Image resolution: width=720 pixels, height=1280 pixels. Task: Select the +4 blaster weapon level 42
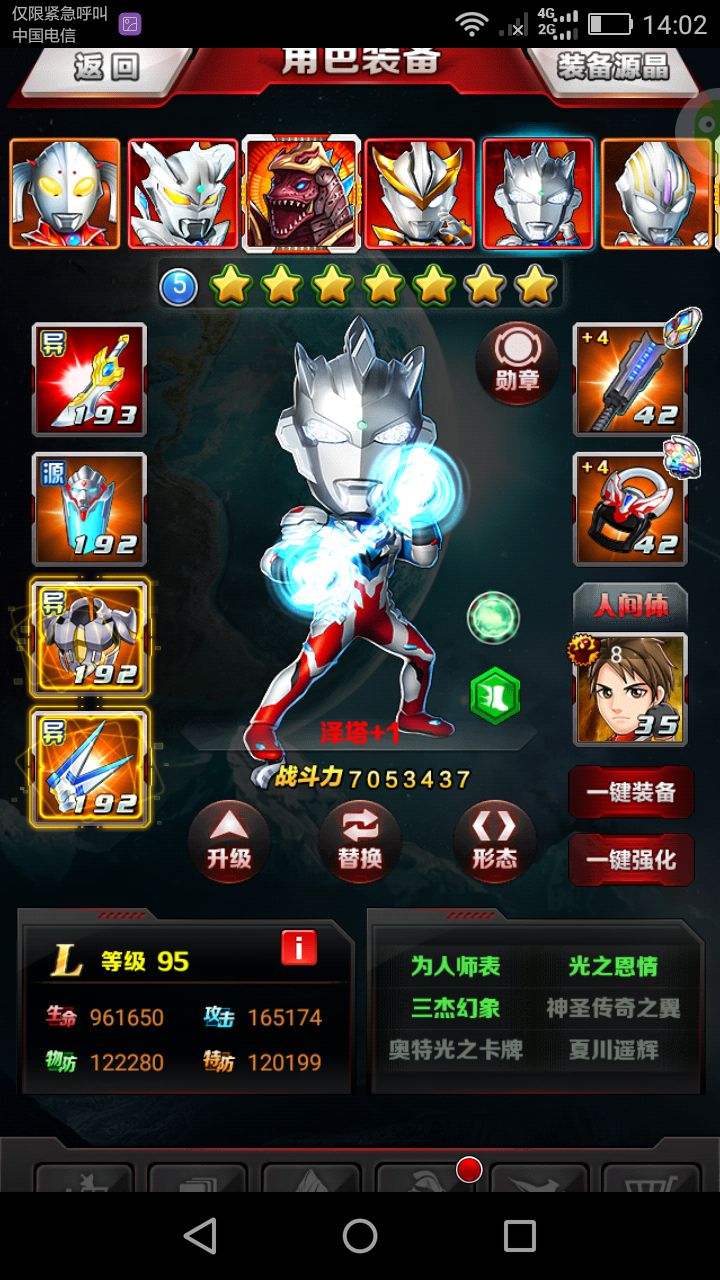pyautogui.click(x=630, y=380)
